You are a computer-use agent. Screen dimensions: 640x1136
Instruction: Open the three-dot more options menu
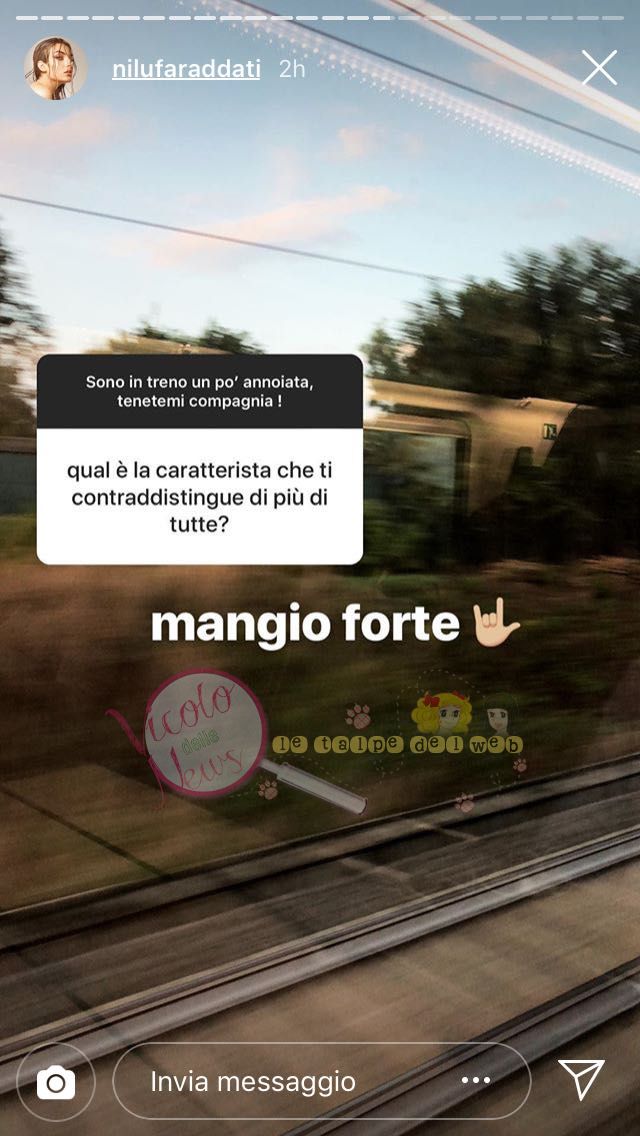click(476, 1081)
